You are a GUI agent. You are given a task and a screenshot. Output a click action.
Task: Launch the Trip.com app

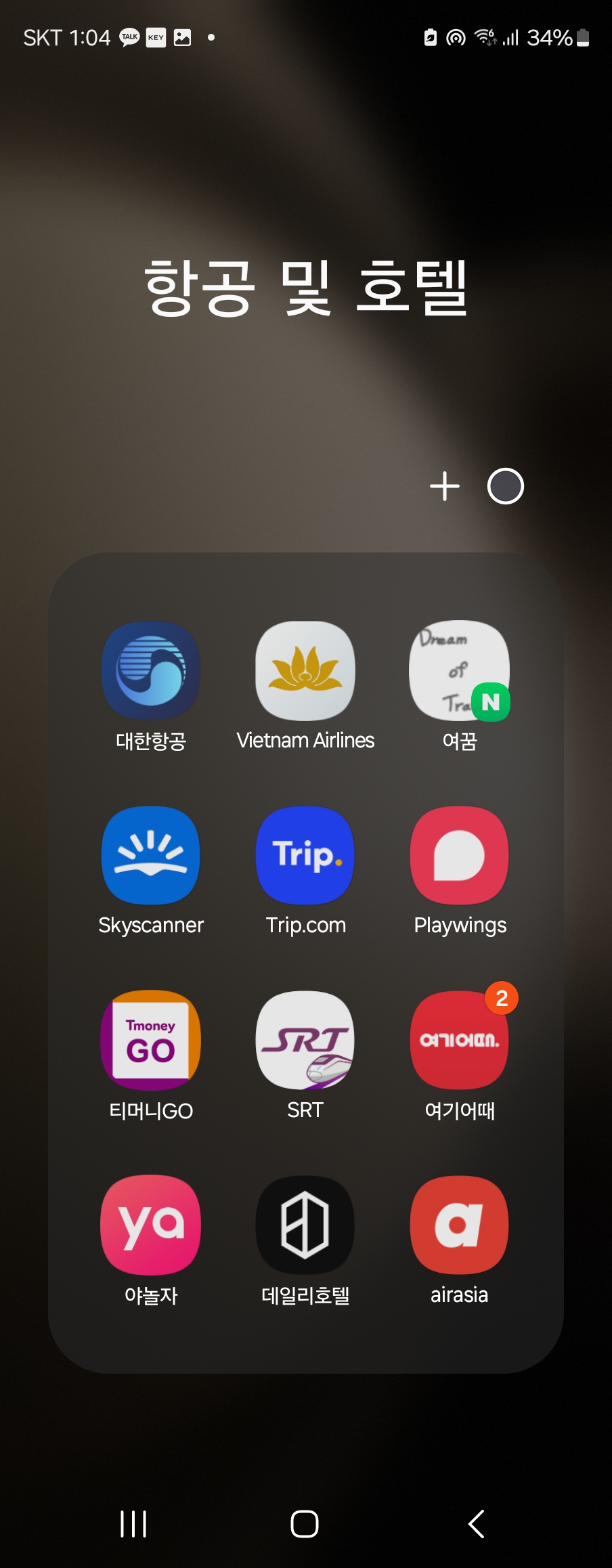click(305, 856)
